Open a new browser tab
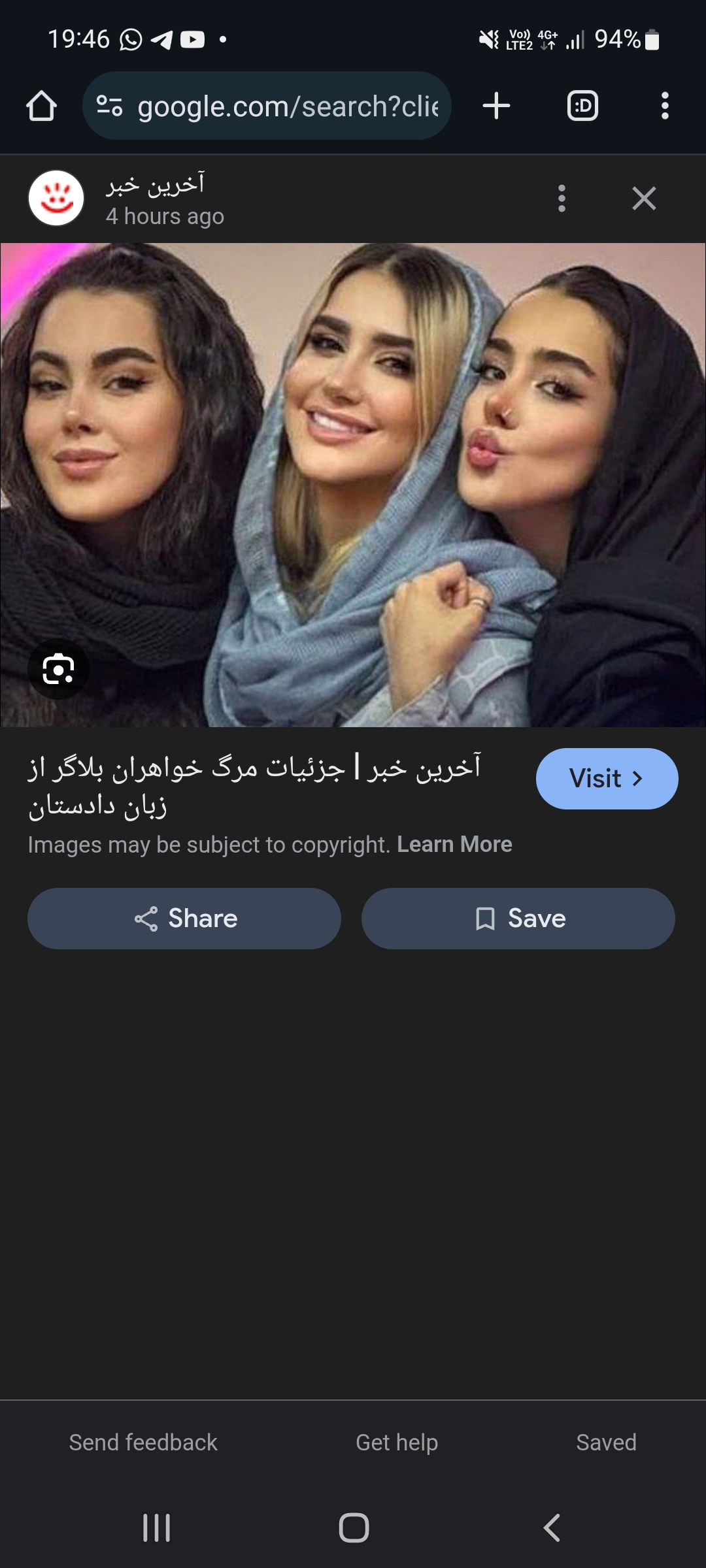Image resolution: width=706 pixels, height=1568 pixels. [x=496, y=106]
